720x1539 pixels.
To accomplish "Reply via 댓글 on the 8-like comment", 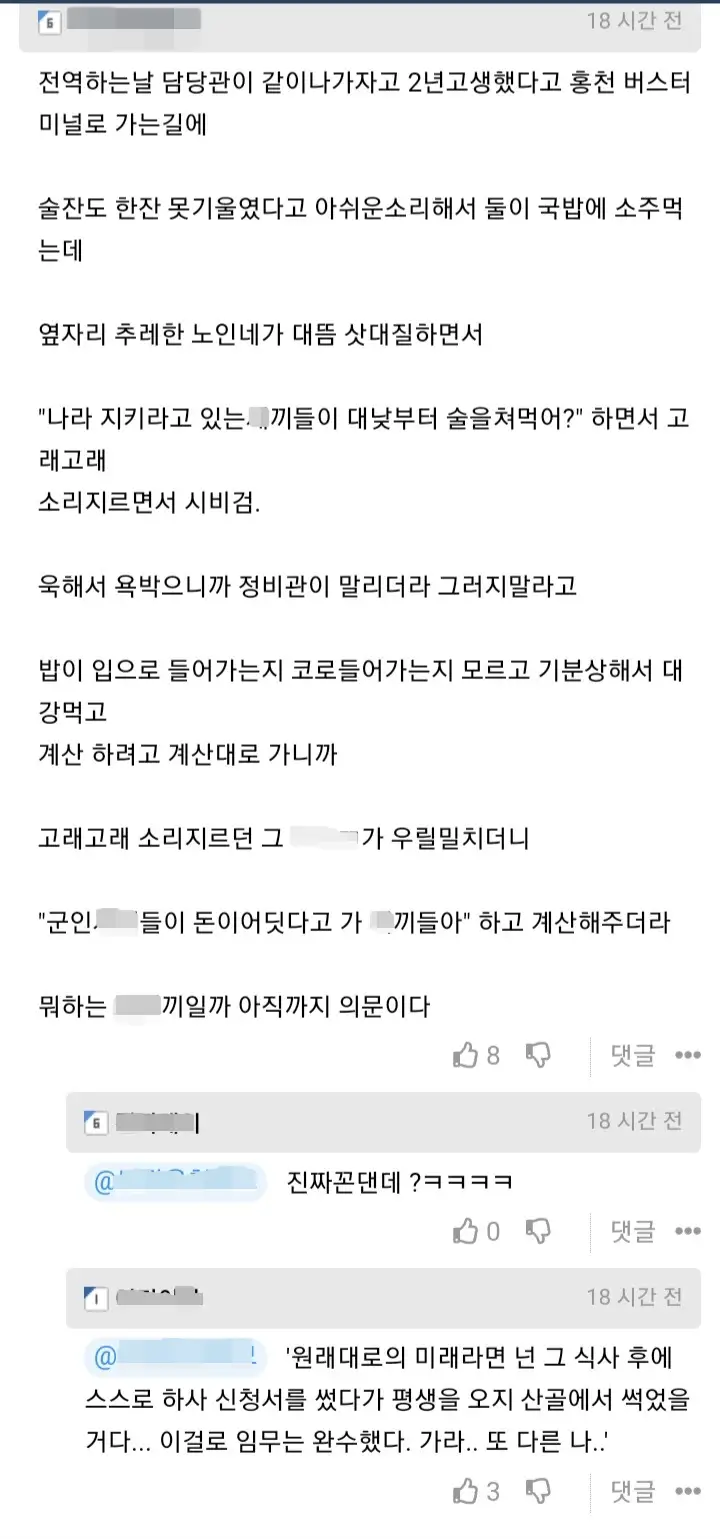I will click(632, 1055).
